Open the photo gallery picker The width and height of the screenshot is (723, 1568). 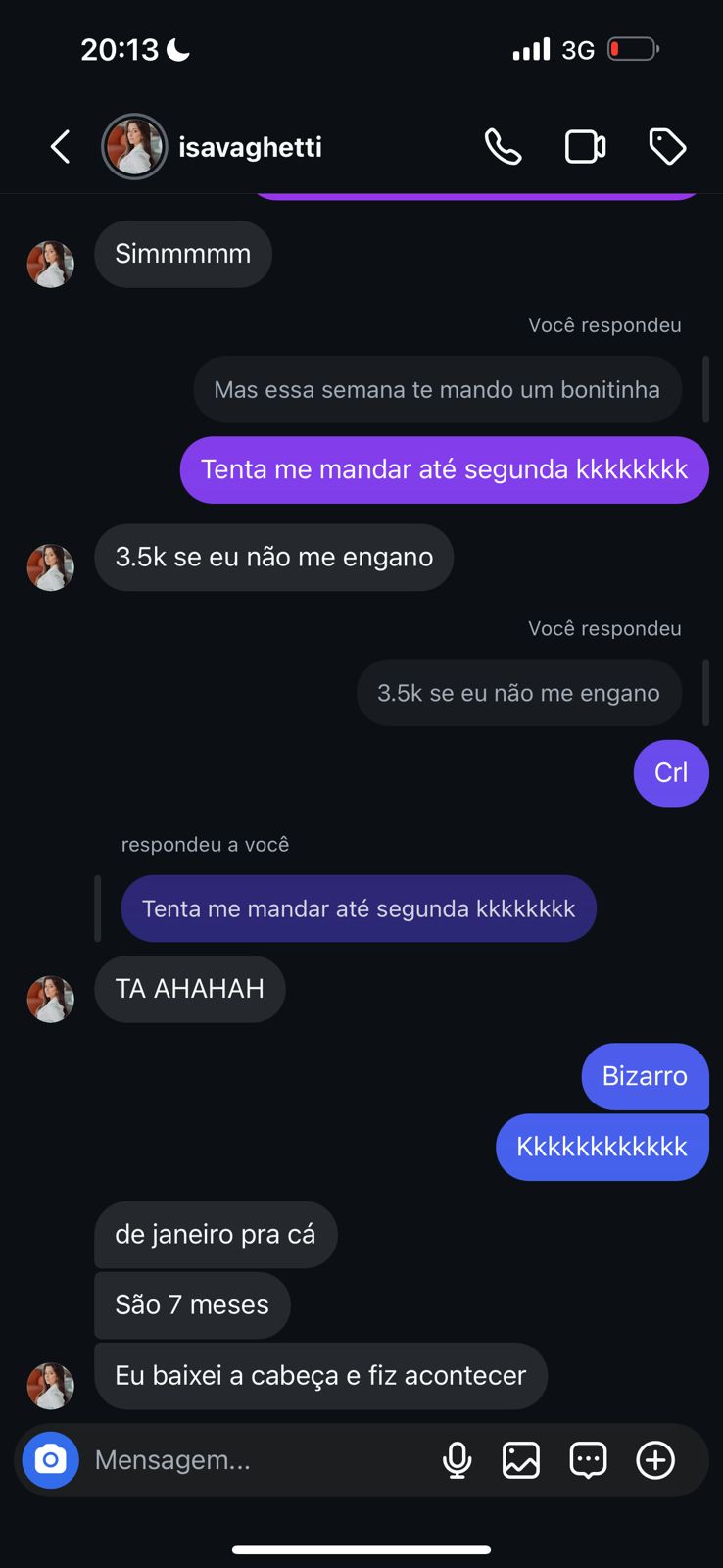click(521, 1459)
